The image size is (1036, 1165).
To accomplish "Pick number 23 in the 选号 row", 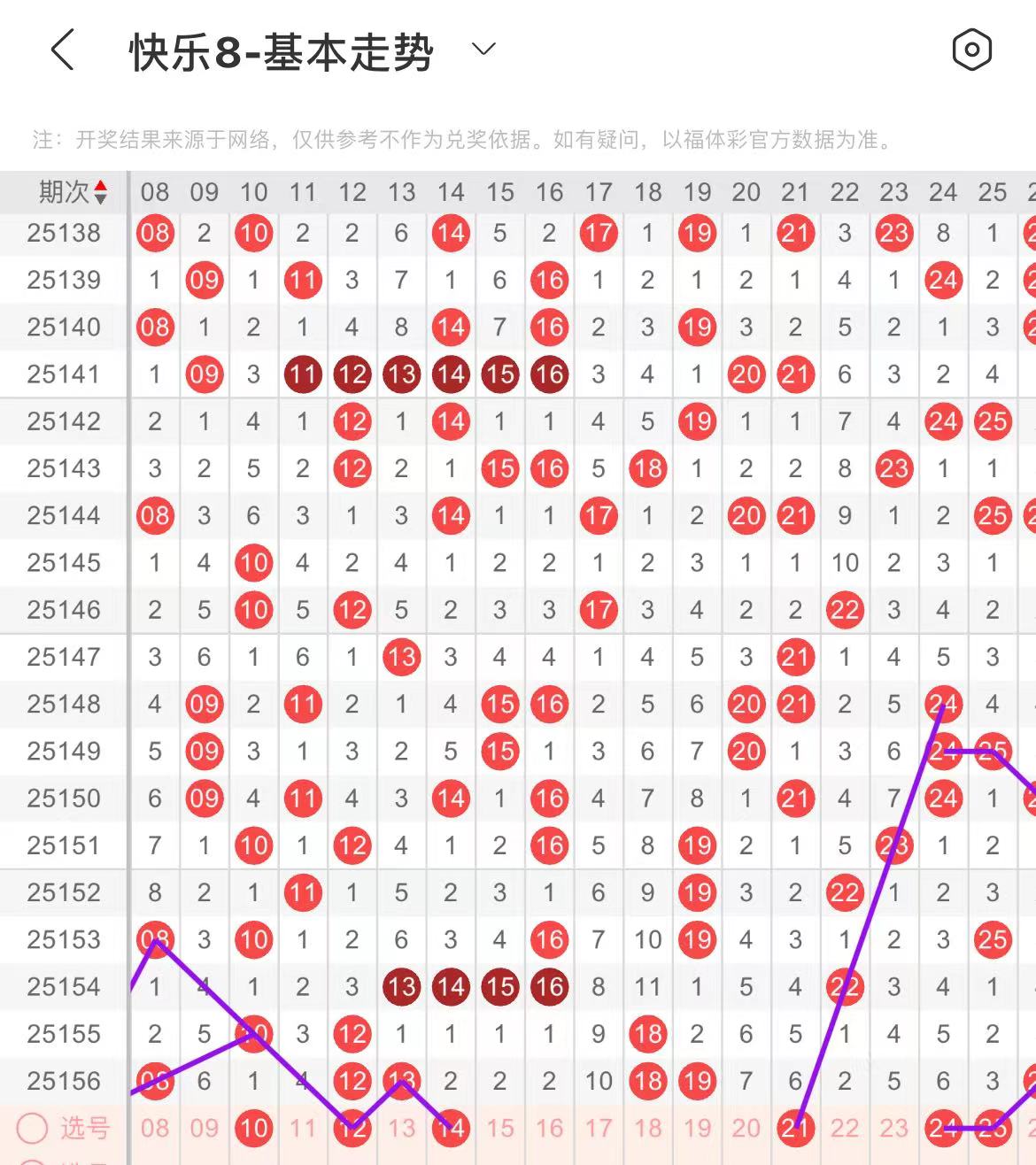I will [894, 1128].
